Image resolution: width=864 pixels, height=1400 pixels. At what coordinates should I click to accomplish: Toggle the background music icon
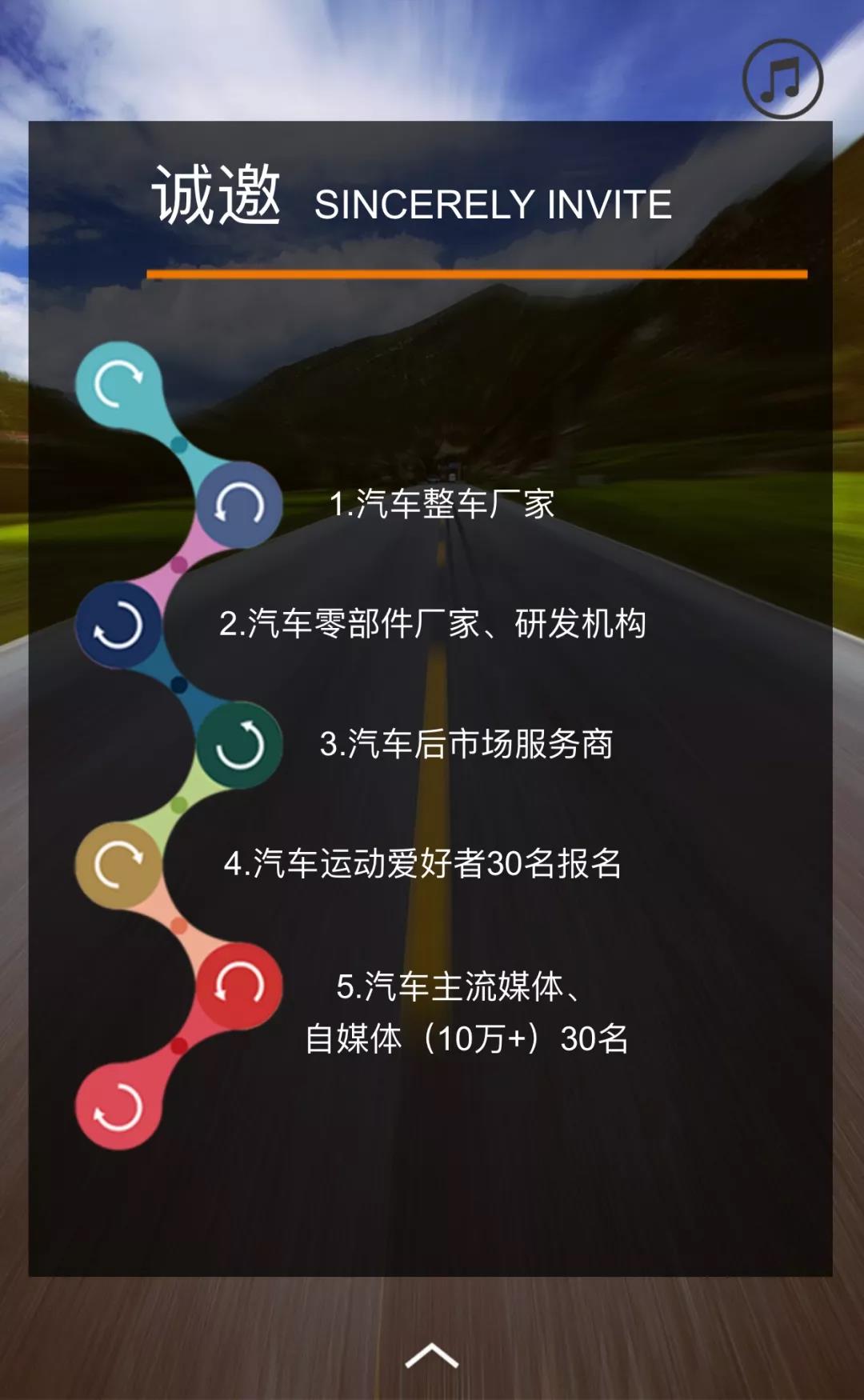(782, 78)
